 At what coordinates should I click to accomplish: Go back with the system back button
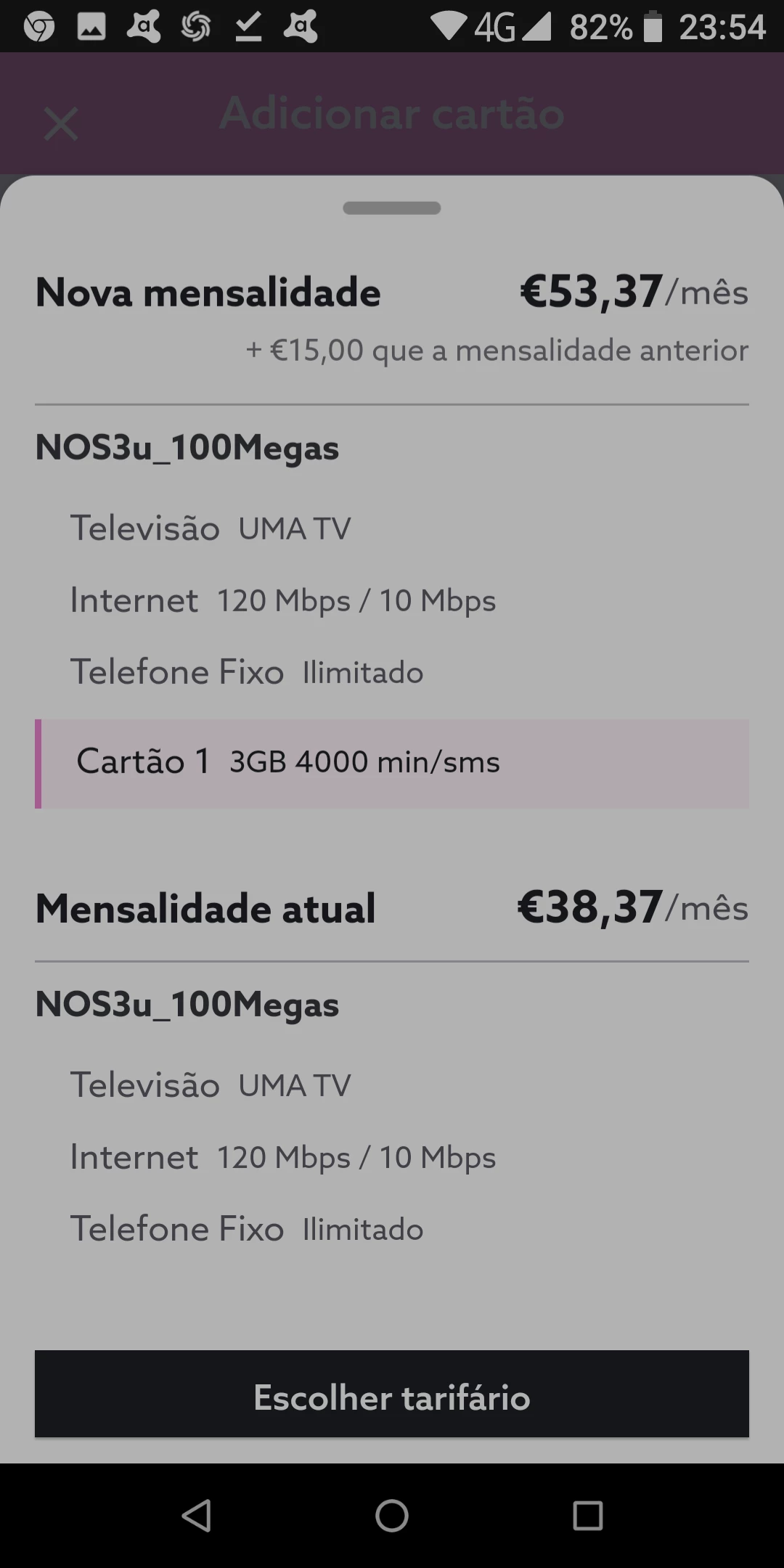click(x=196, y=1516)
